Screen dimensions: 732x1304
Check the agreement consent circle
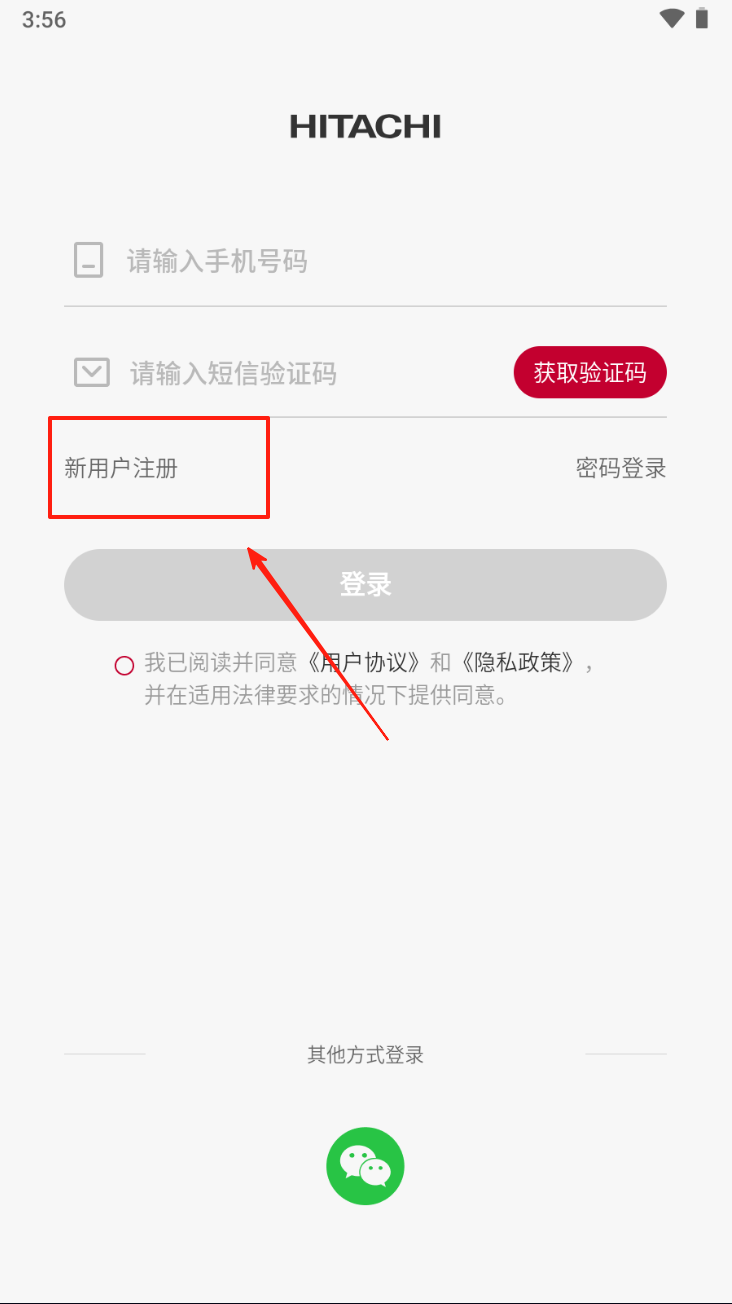124,665
